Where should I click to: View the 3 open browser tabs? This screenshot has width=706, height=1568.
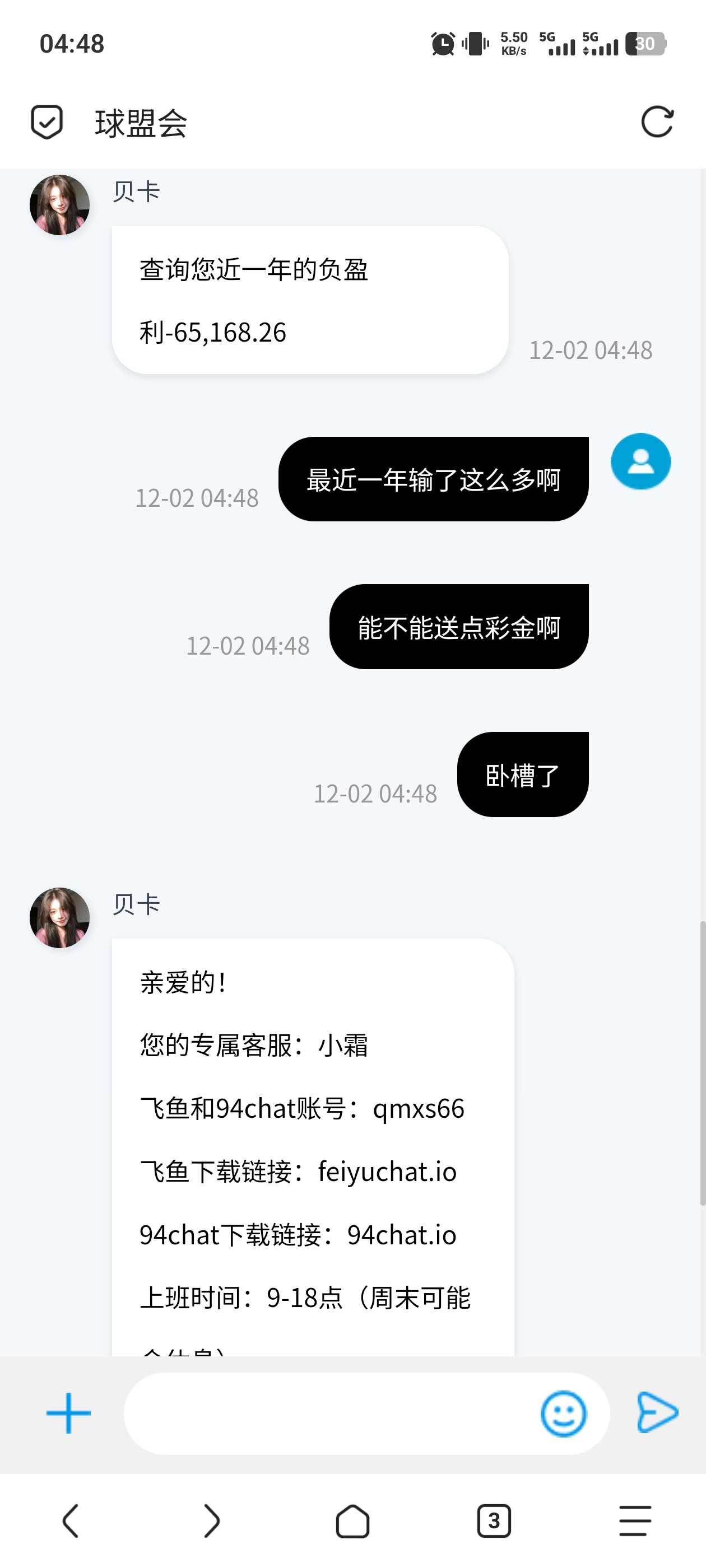tap(494, 1520)
